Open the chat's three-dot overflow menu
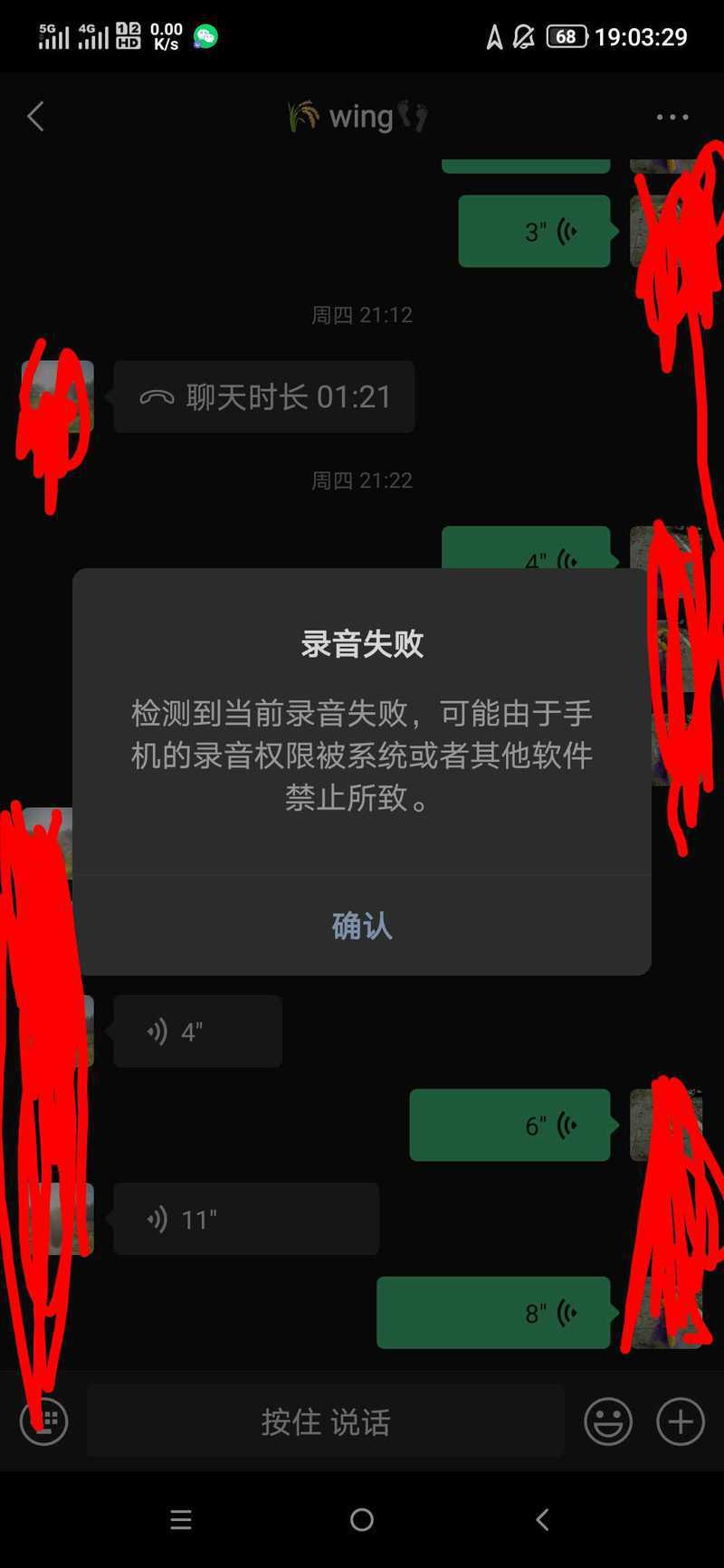724x1568 pixels. 672,117
